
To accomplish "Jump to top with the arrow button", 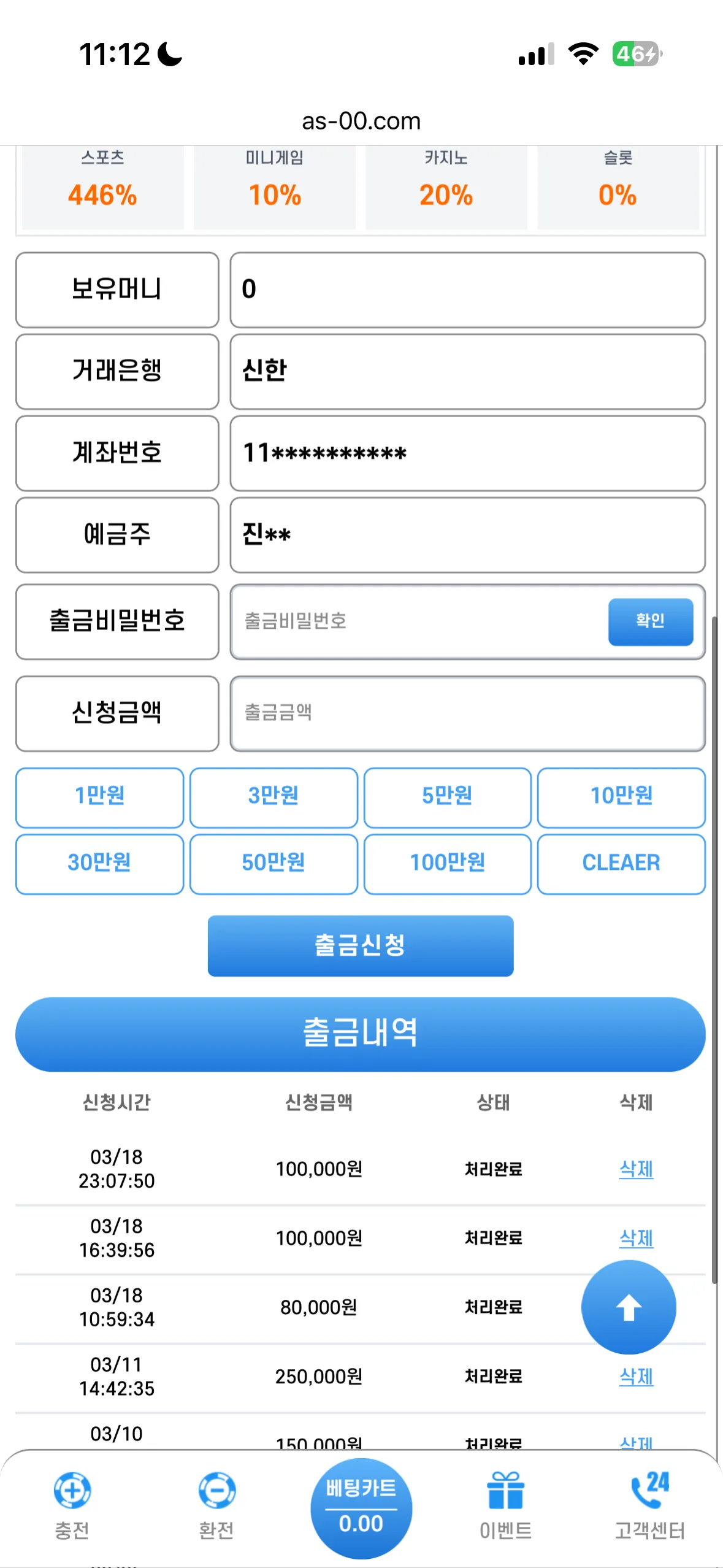I will coord(629,1307).
